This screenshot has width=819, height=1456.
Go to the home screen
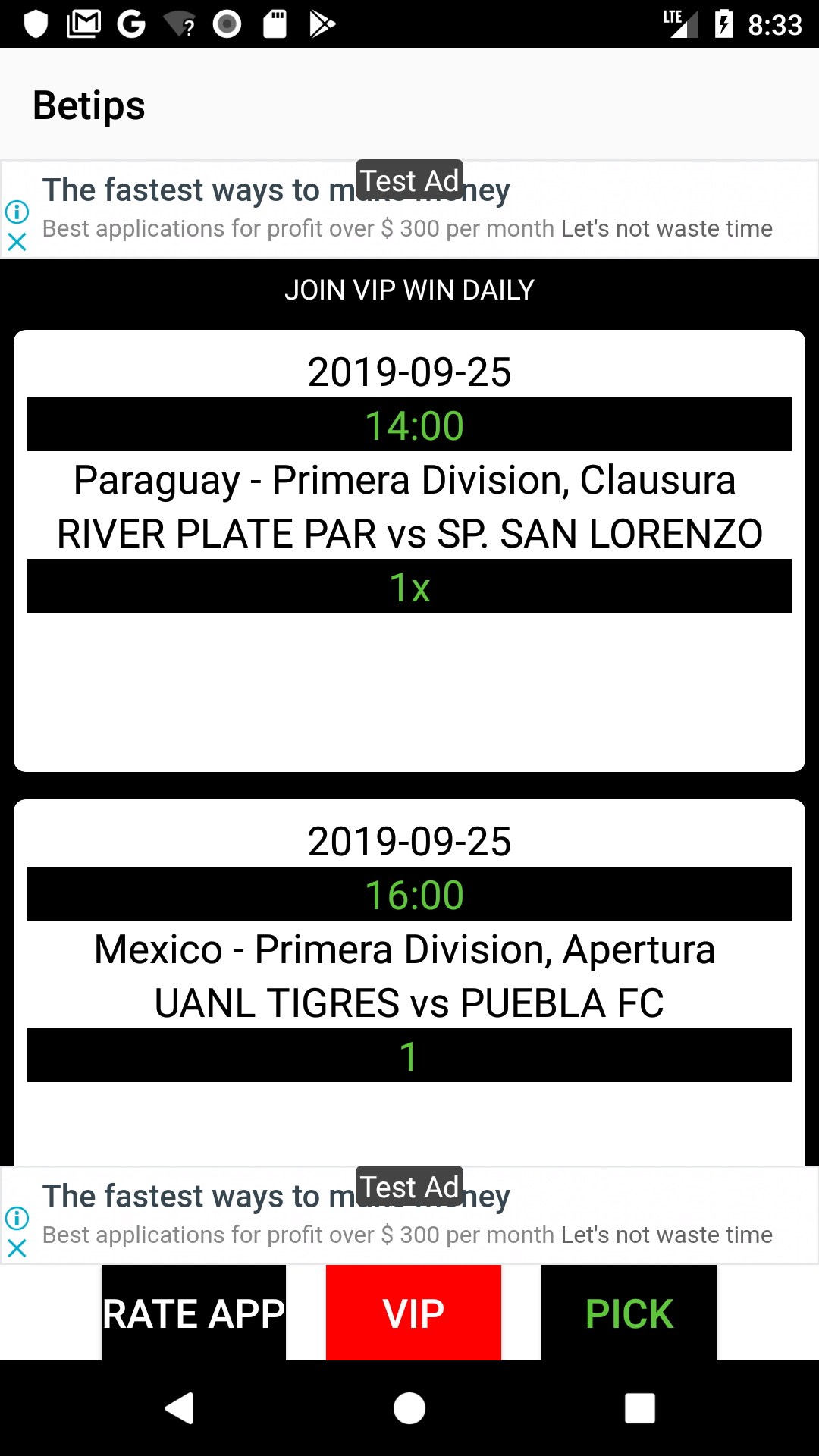coord(409,1408)
